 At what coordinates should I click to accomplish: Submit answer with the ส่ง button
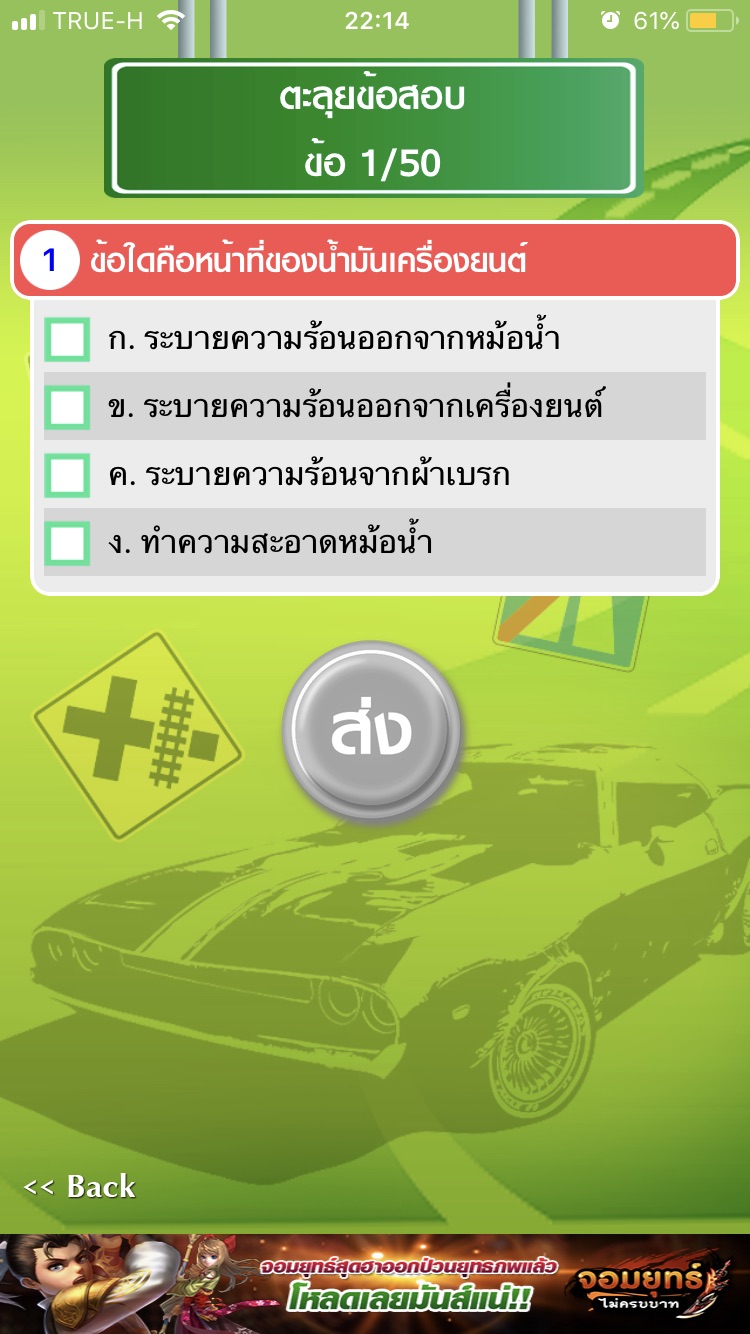371,730
